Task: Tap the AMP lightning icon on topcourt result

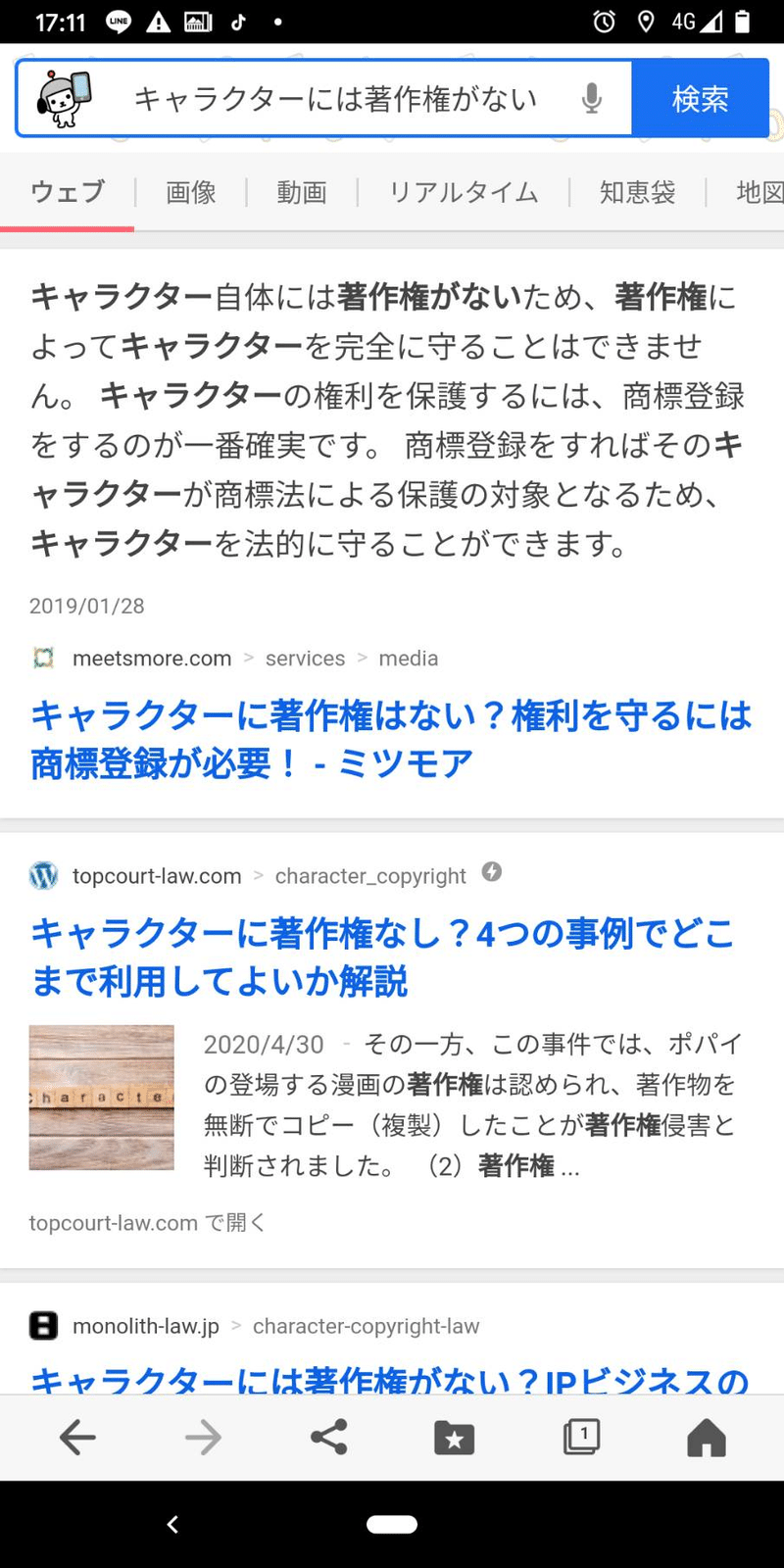Action: click(x=493, y=871)
